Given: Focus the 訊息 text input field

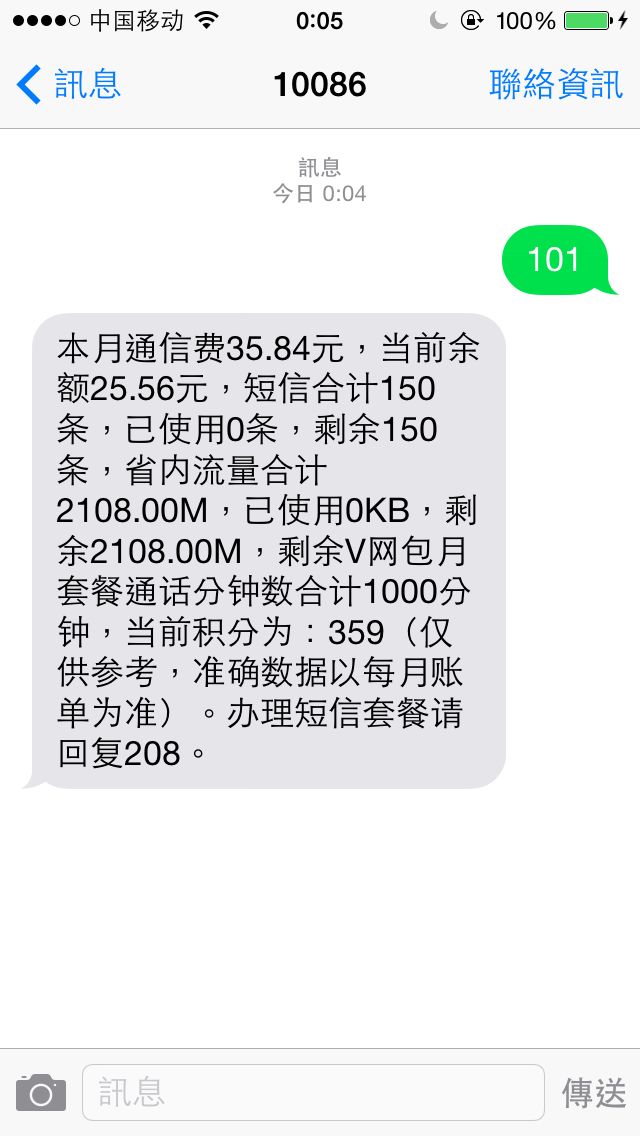Looking at the screenshot, I should pos(313,1093).
